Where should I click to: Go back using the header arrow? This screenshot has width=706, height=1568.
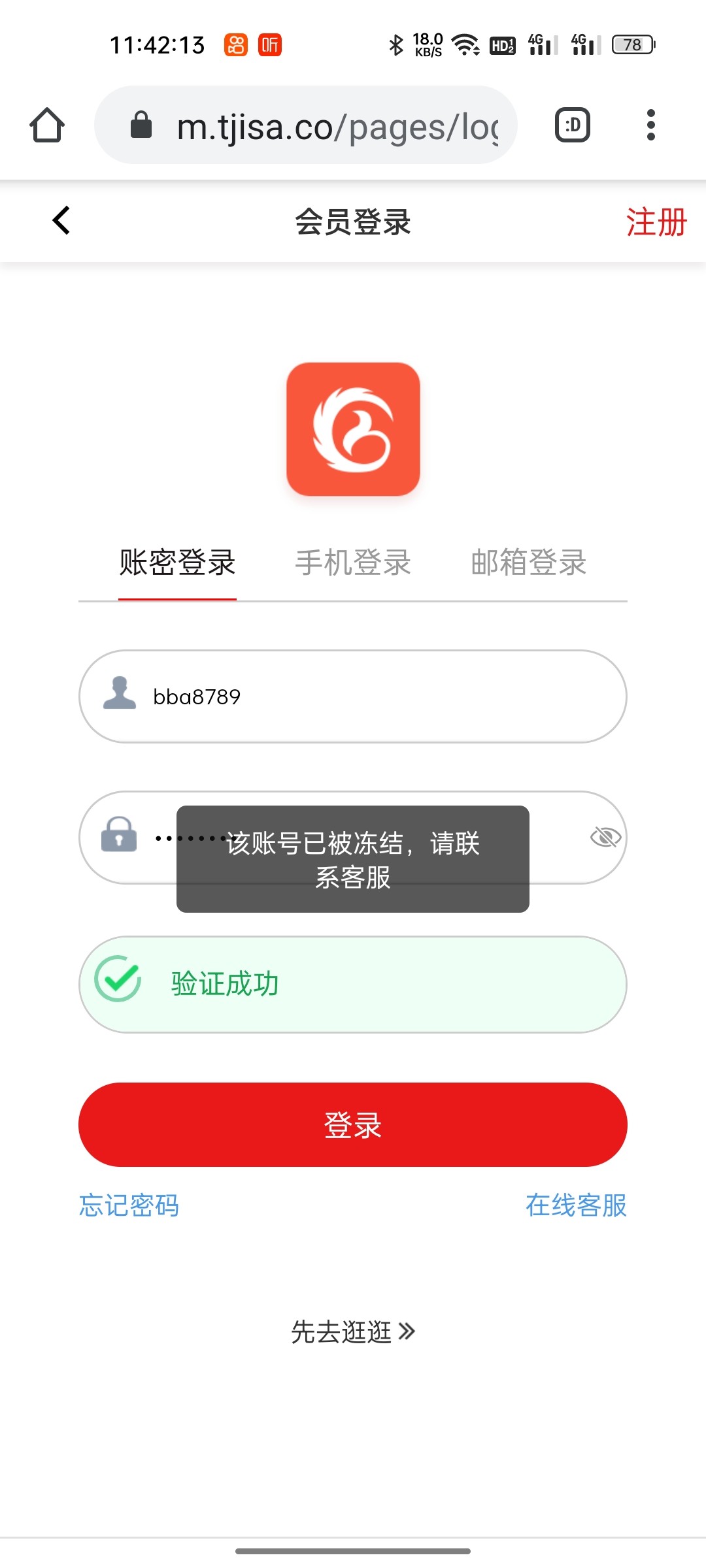(x=61, y=221)
